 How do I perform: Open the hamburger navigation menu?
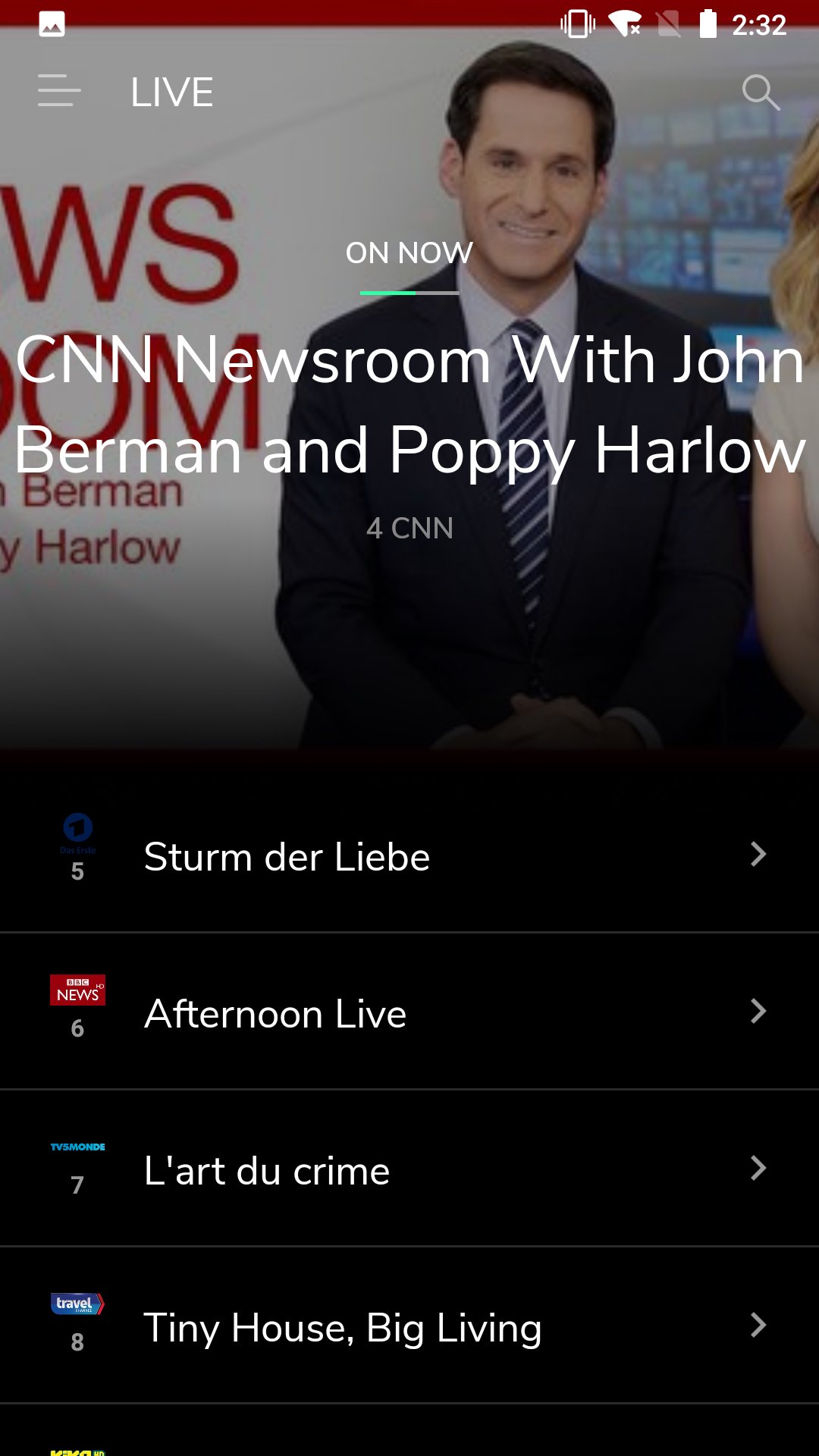coord(59,91)
